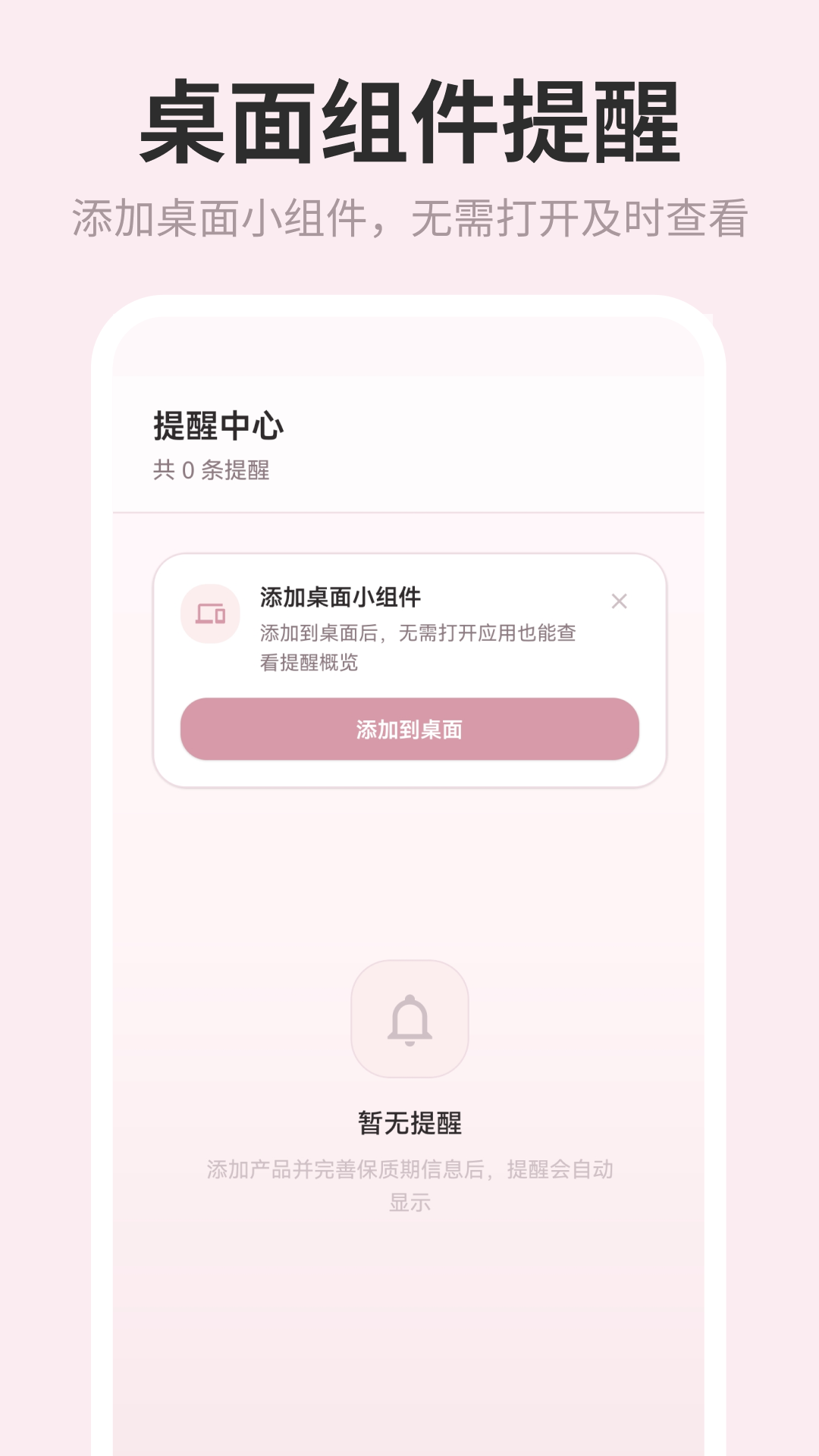Close the widget suggestion banner

(x=620, y=601)
